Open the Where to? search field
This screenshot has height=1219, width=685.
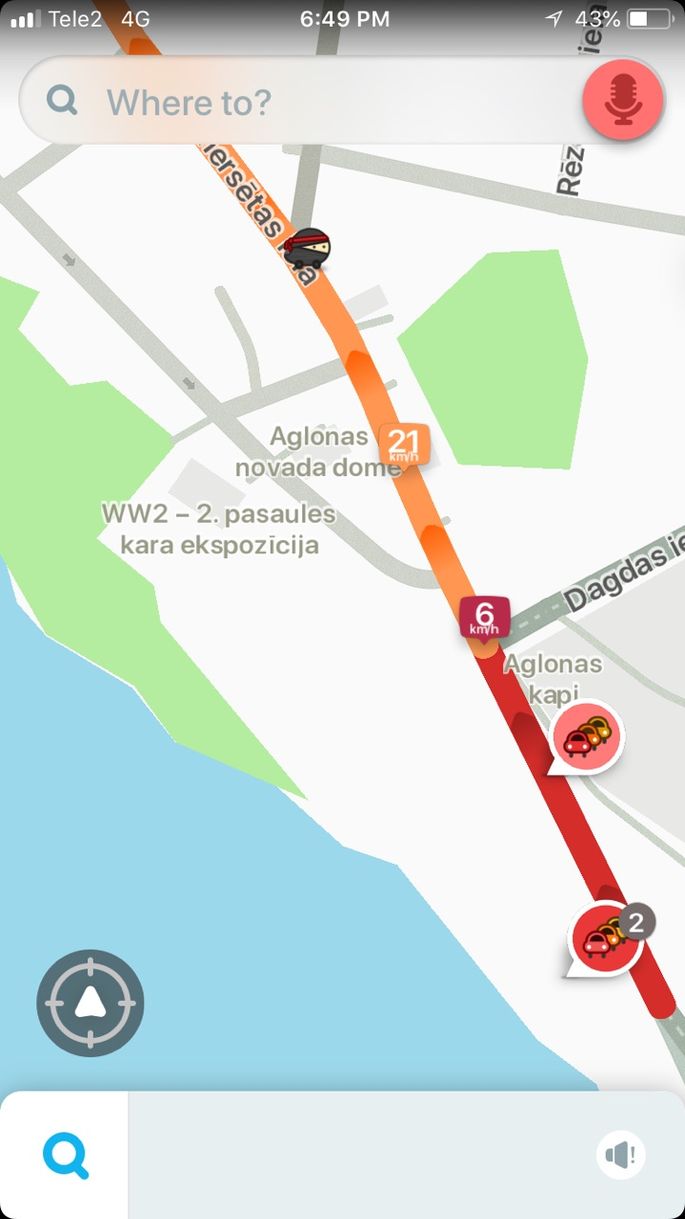(300, 102)
